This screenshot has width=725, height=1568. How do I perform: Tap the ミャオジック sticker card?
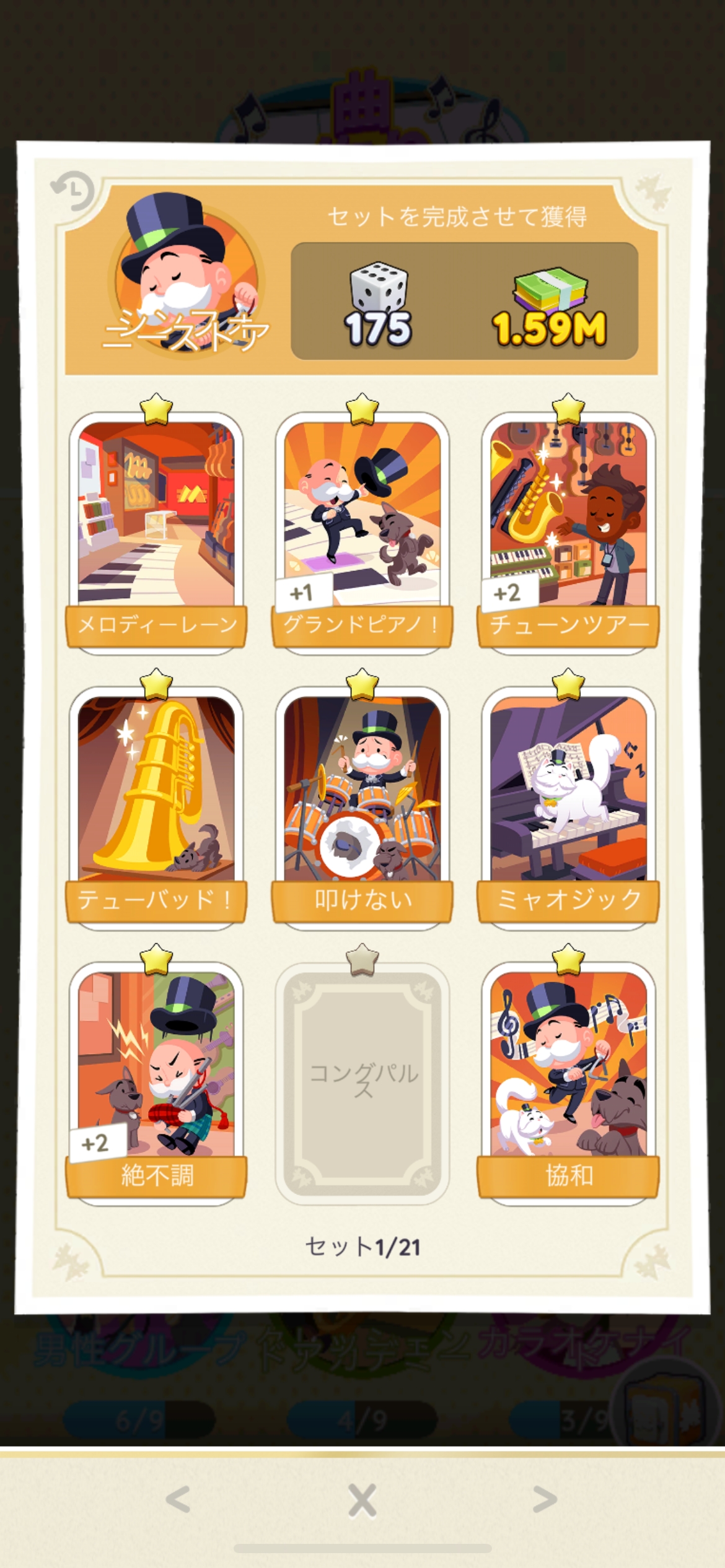click(x=568, y=808)
